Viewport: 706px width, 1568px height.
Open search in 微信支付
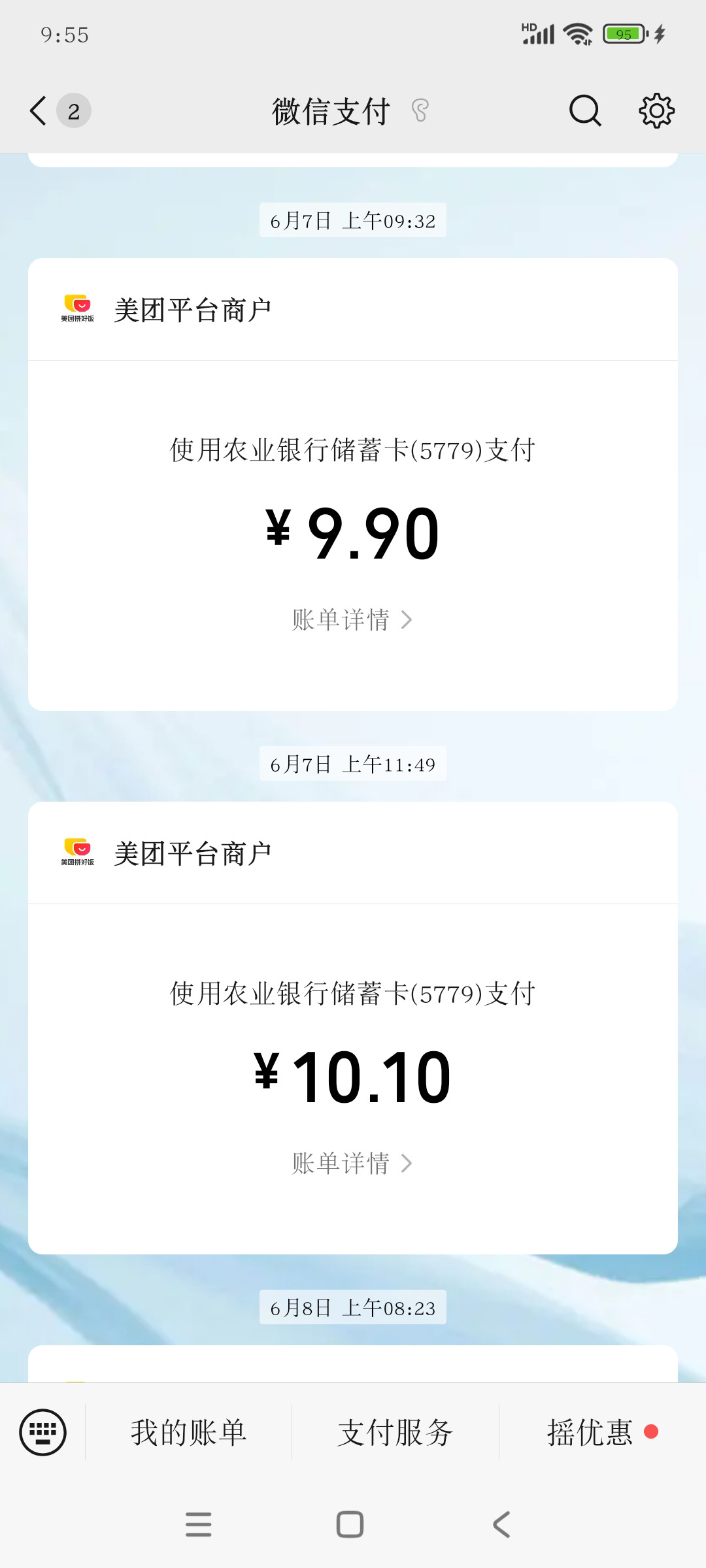point(584,110)
